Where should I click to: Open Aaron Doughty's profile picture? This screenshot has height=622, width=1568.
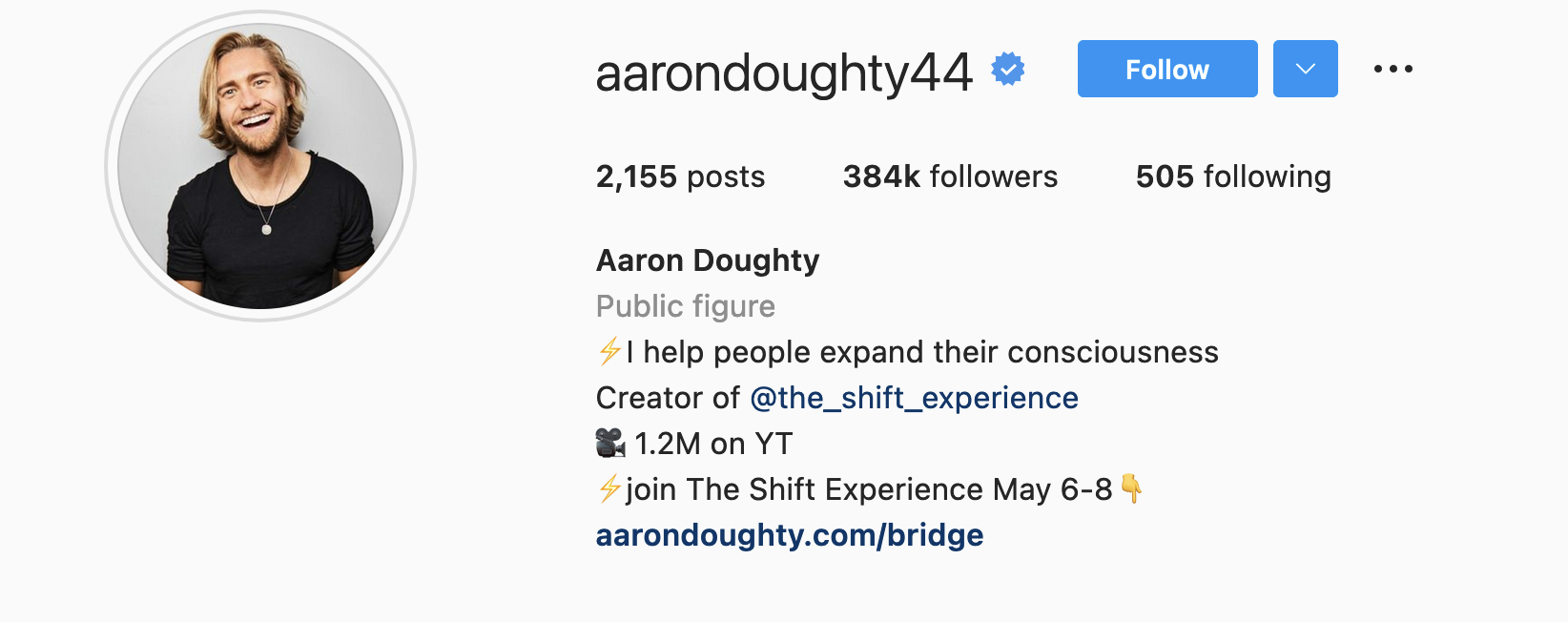pos(260,166)
